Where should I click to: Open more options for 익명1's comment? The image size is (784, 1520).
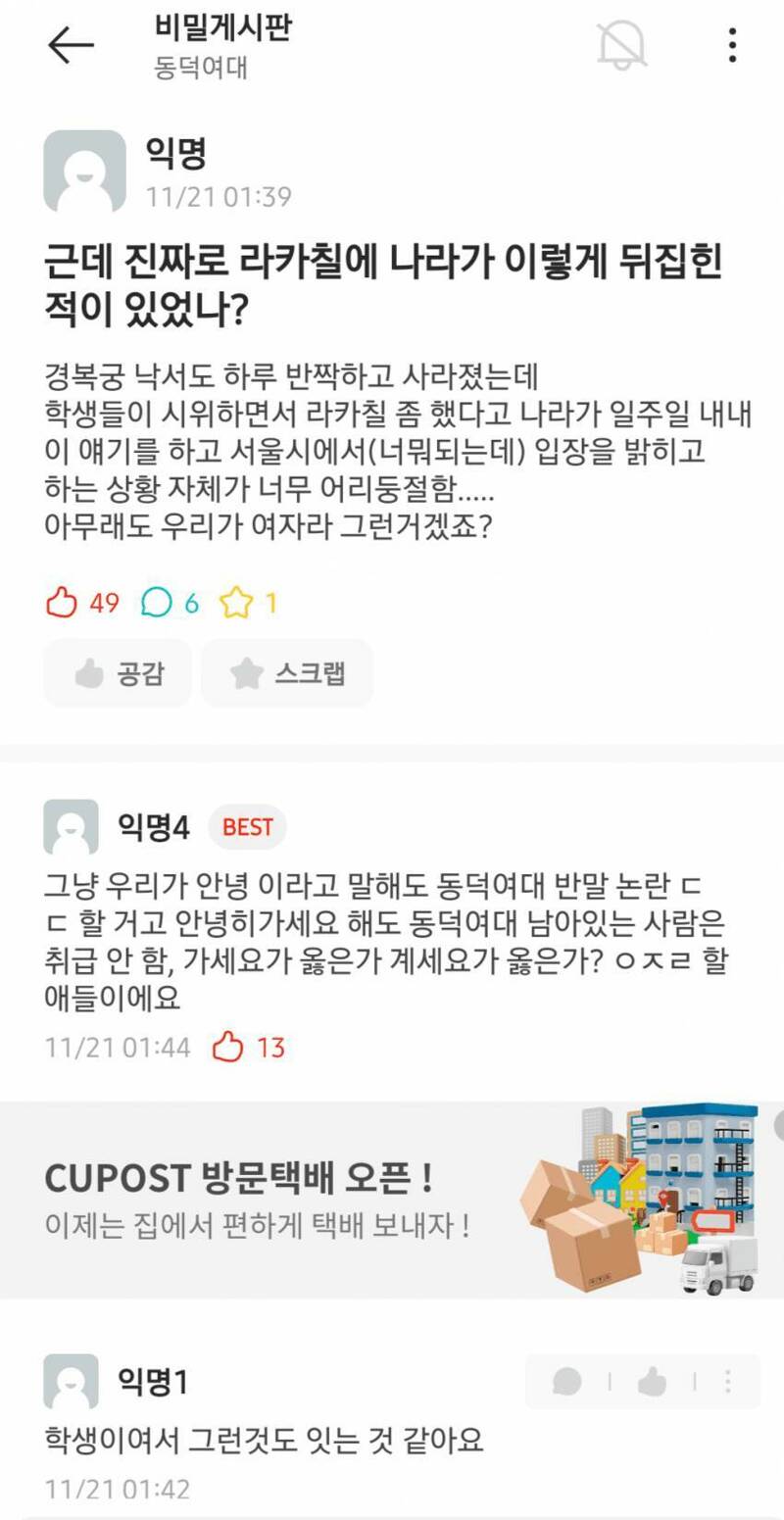click(728, 1382)
